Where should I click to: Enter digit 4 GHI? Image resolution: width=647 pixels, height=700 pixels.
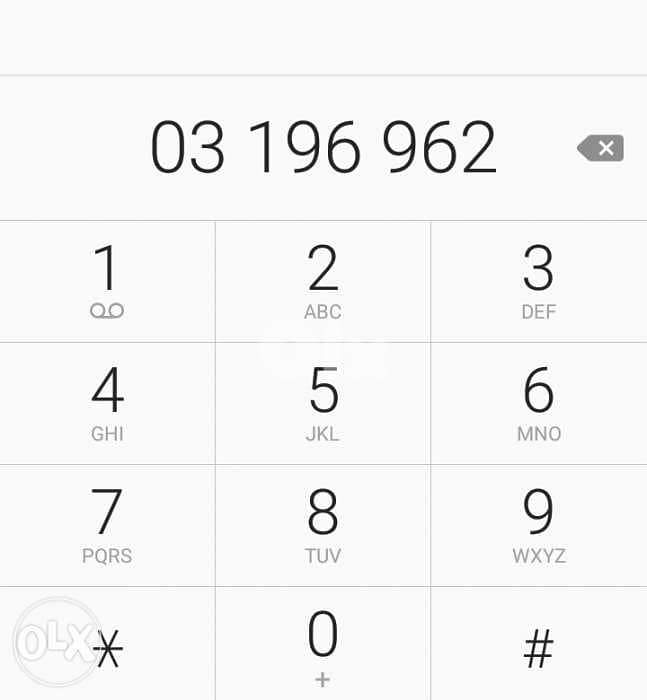tap(107, 403)
